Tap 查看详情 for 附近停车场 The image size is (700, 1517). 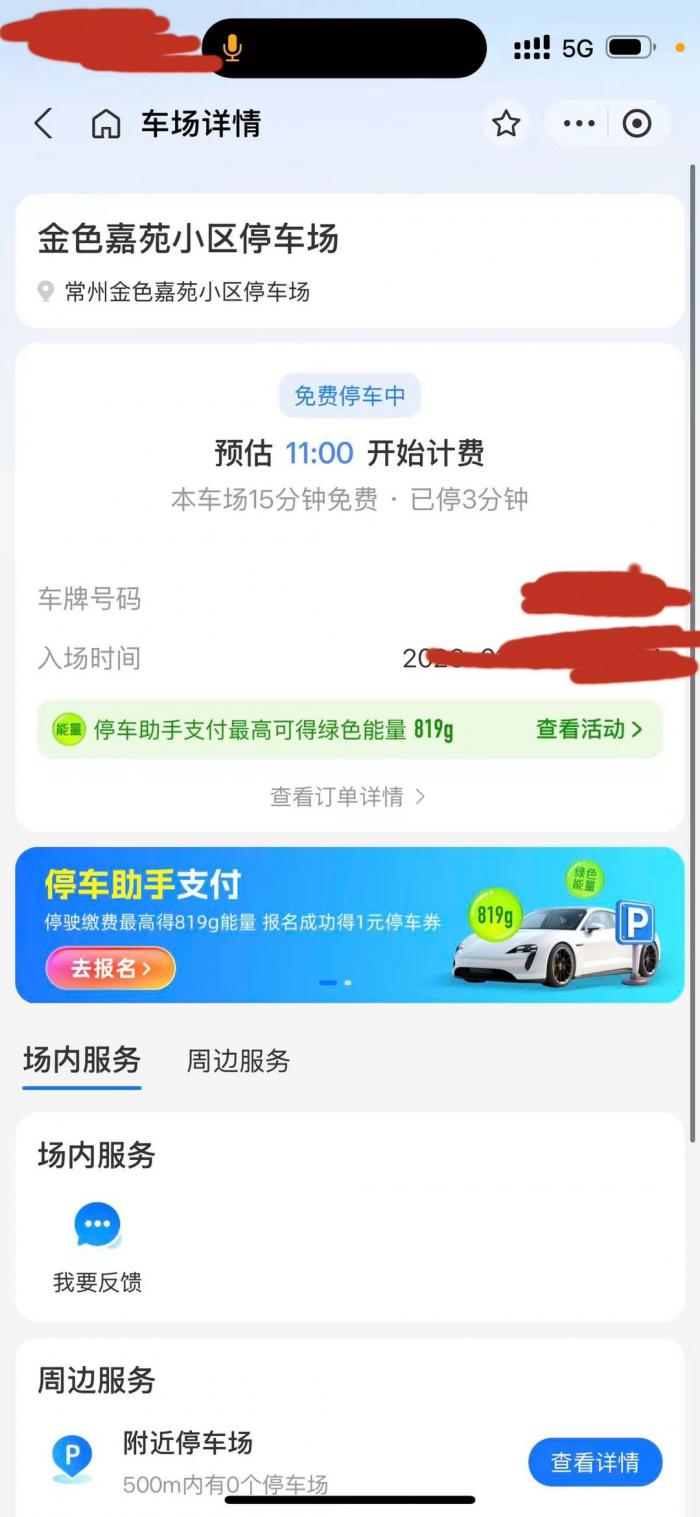[595, 1463]
